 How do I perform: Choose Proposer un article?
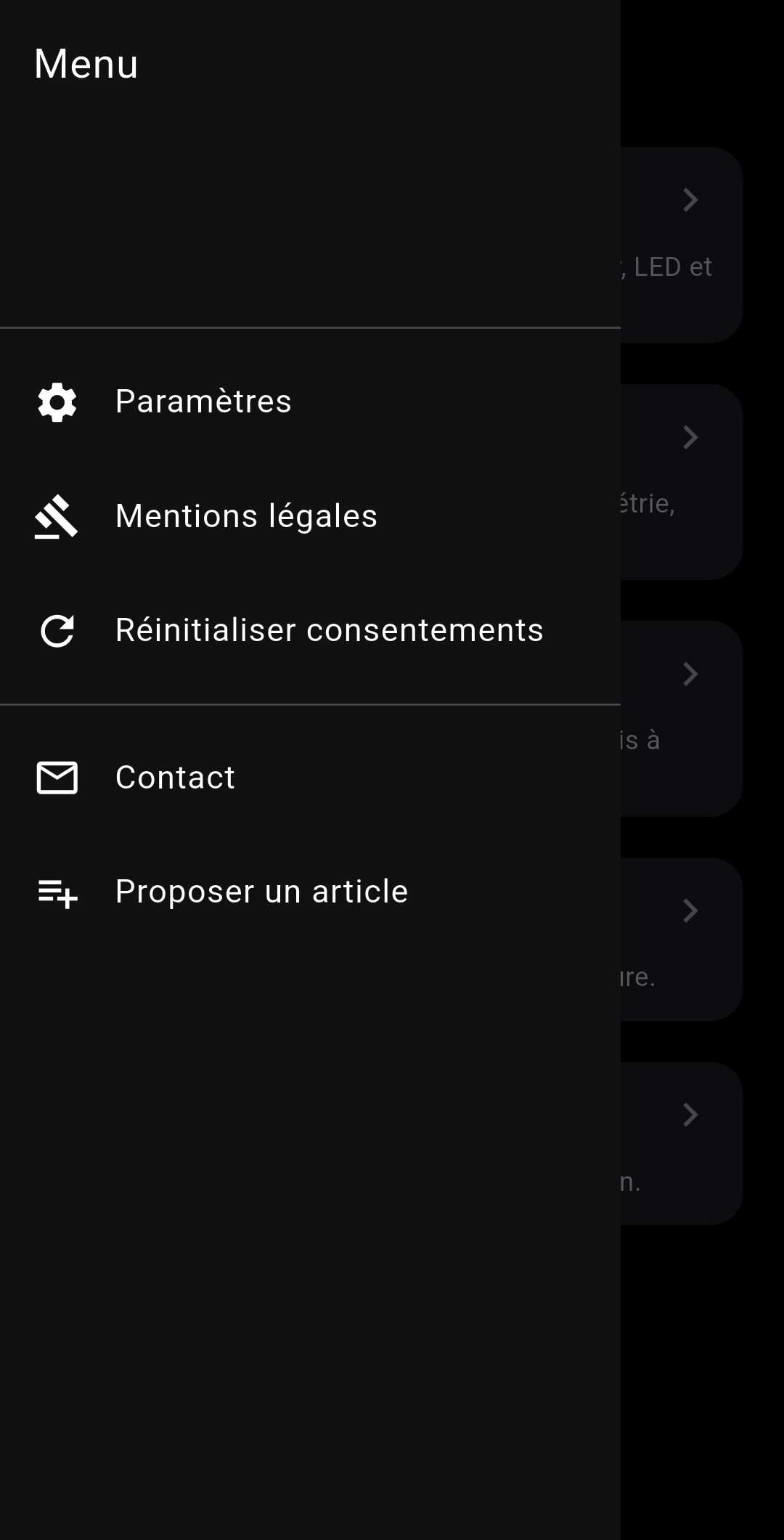[261, 892]
